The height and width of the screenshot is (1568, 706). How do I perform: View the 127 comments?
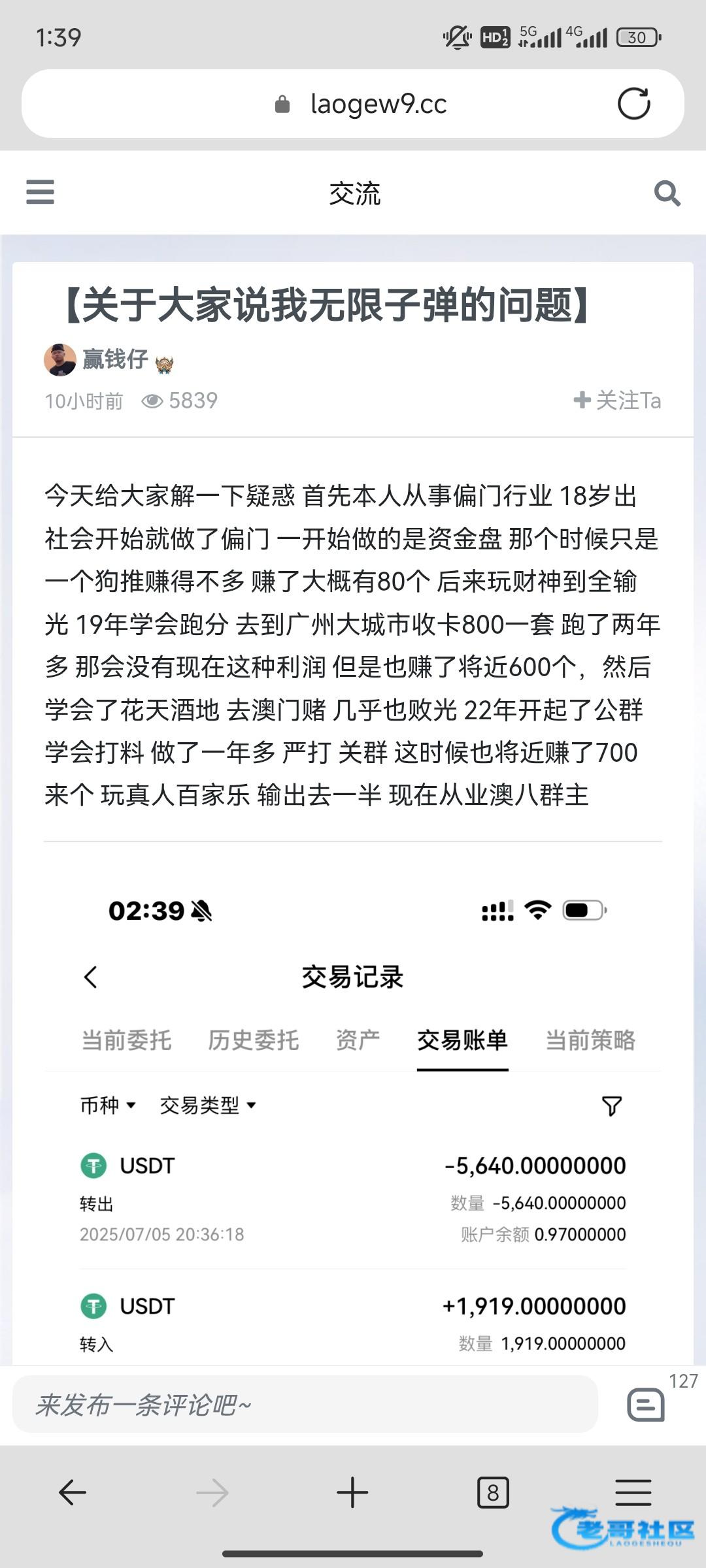point(647,1404)
